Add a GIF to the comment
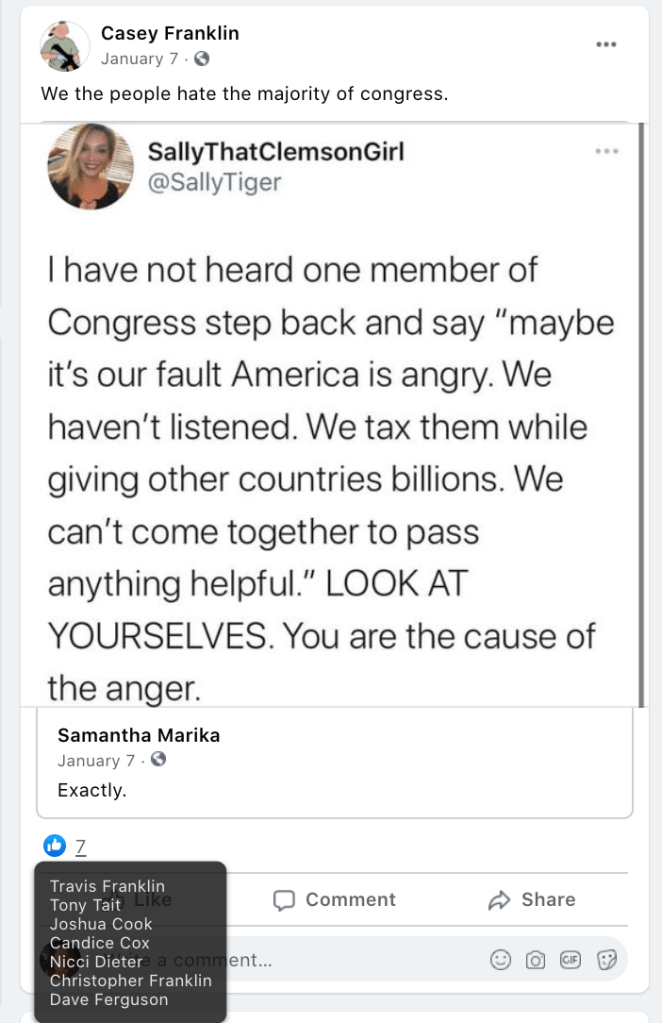The height and width of the screenshot is (1023, 662). click(x=570, y=960)
